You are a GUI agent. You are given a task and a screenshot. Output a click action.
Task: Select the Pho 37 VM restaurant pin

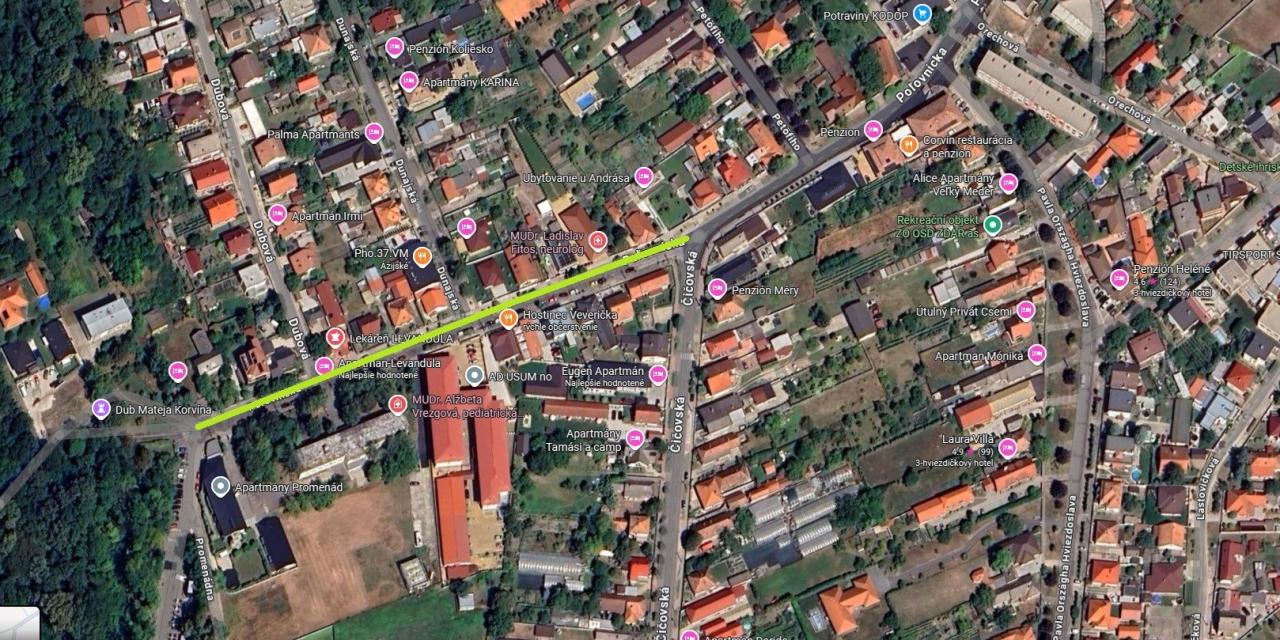click(422, 256)
